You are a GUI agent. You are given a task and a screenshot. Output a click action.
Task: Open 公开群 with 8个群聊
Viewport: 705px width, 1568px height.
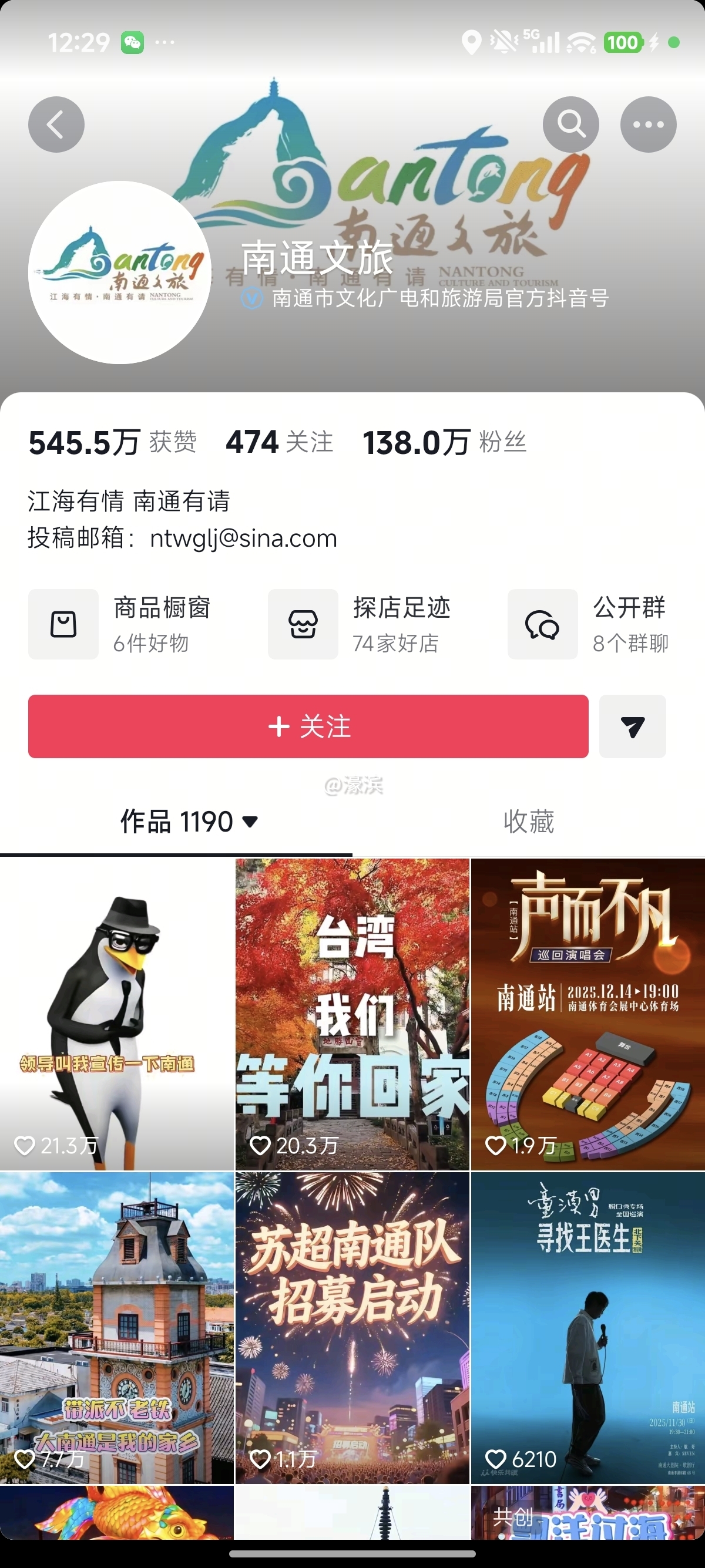tap(588, 624)
